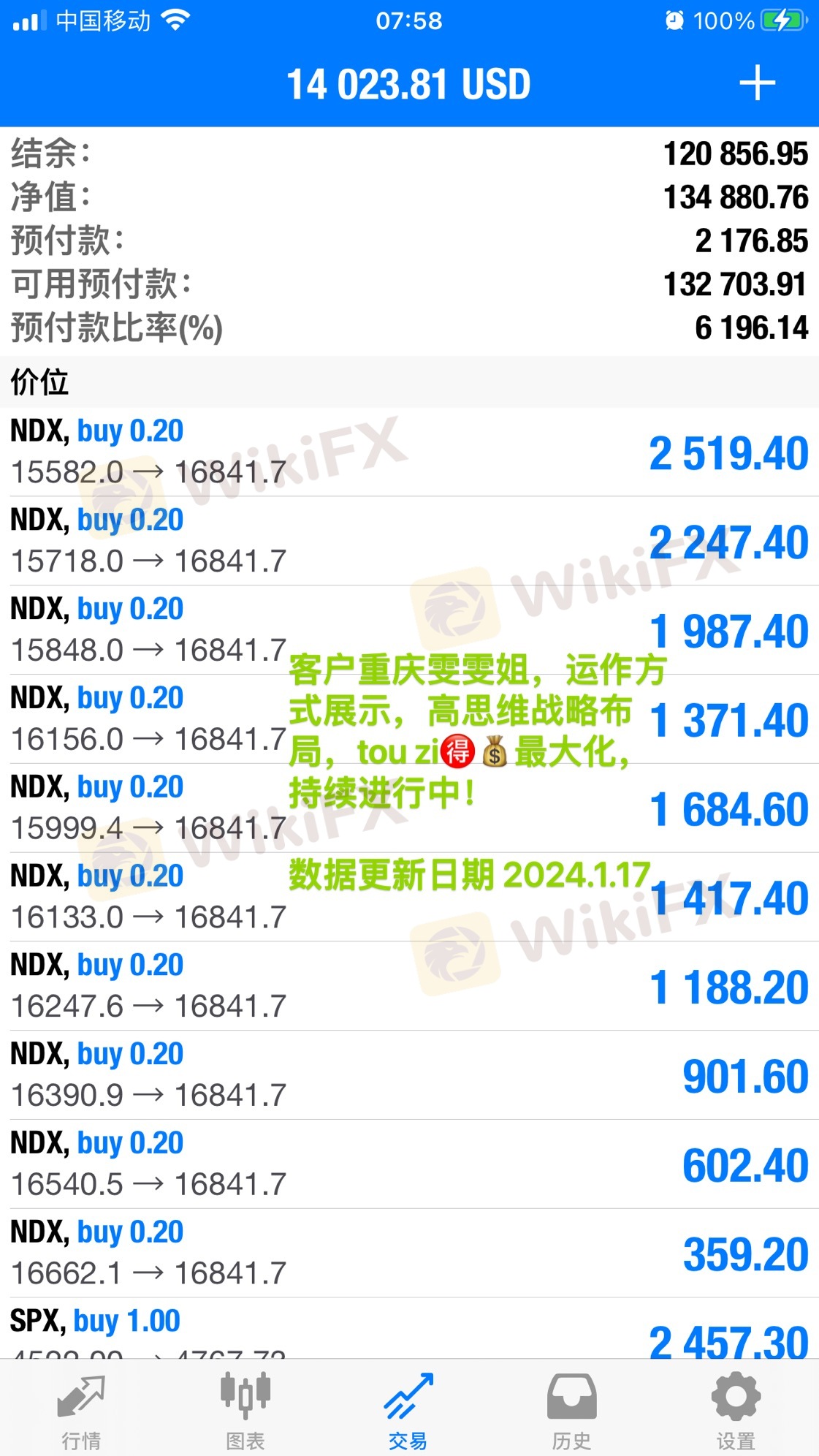
Task: Select the NDX position opened at 15848.0
Action: [409, 630]
